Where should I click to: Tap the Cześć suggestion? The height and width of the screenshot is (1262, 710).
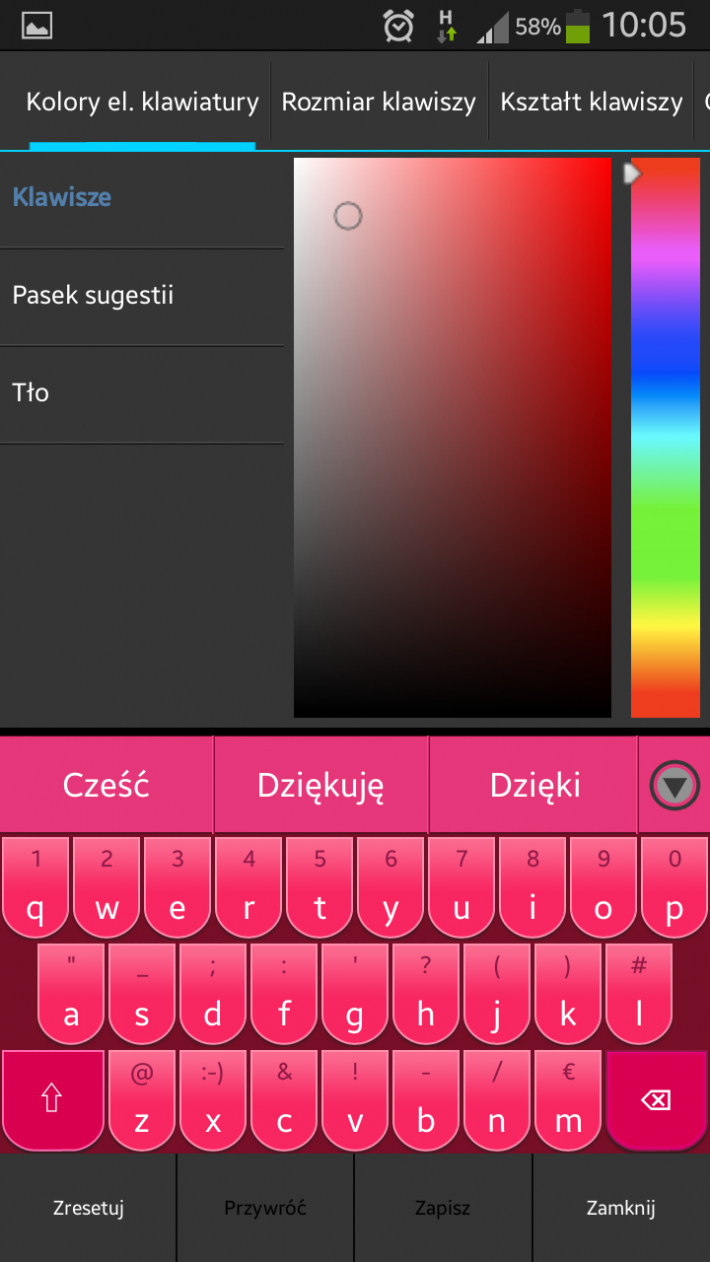click(x=106, y=785)
